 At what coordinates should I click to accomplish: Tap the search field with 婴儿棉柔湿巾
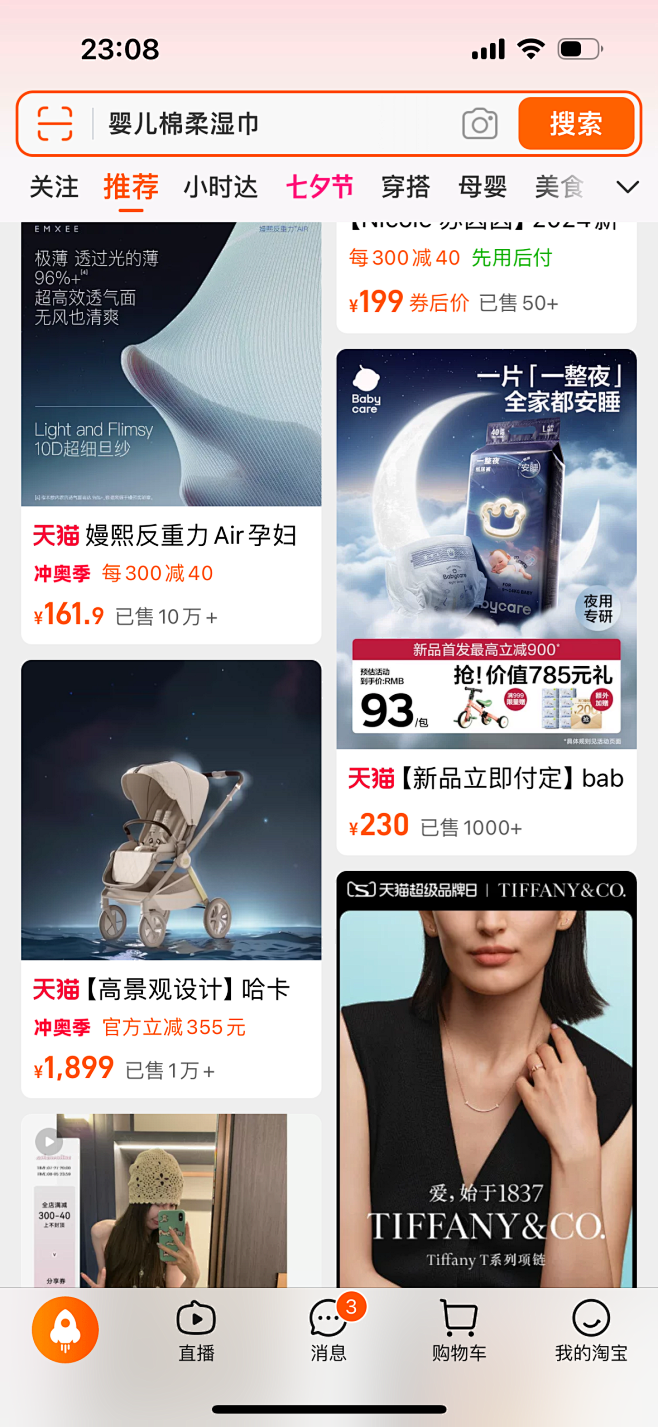click(270, 124)
